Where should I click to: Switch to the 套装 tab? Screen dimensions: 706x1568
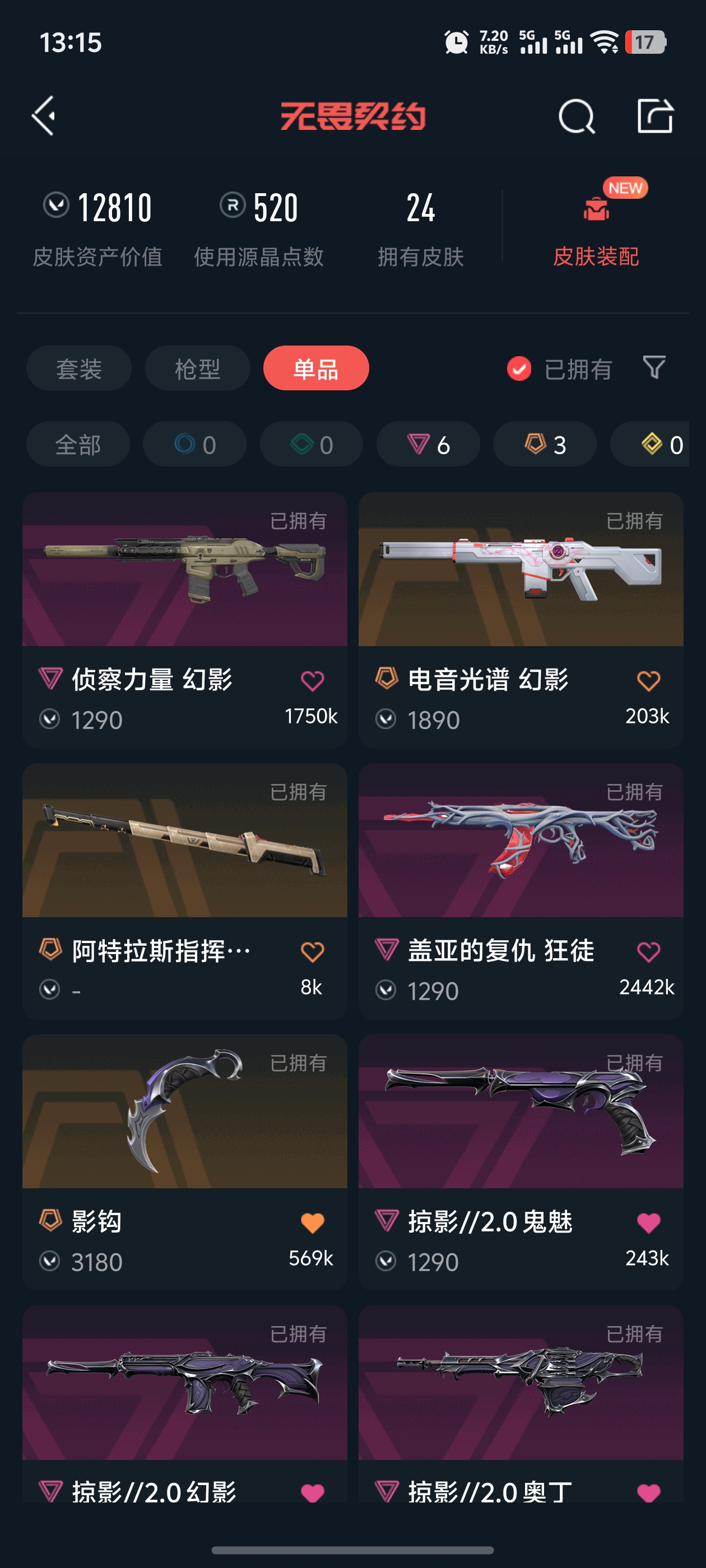pos(78,368)
